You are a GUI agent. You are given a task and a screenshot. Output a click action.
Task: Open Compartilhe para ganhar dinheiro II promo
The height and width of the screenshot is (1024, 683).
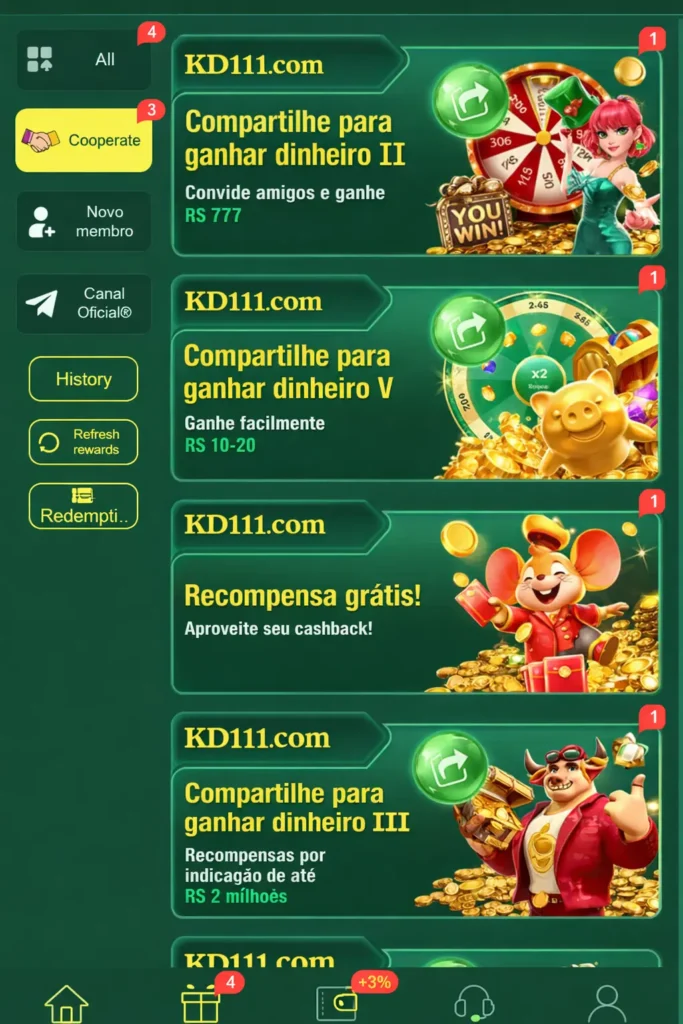point(416,148)
